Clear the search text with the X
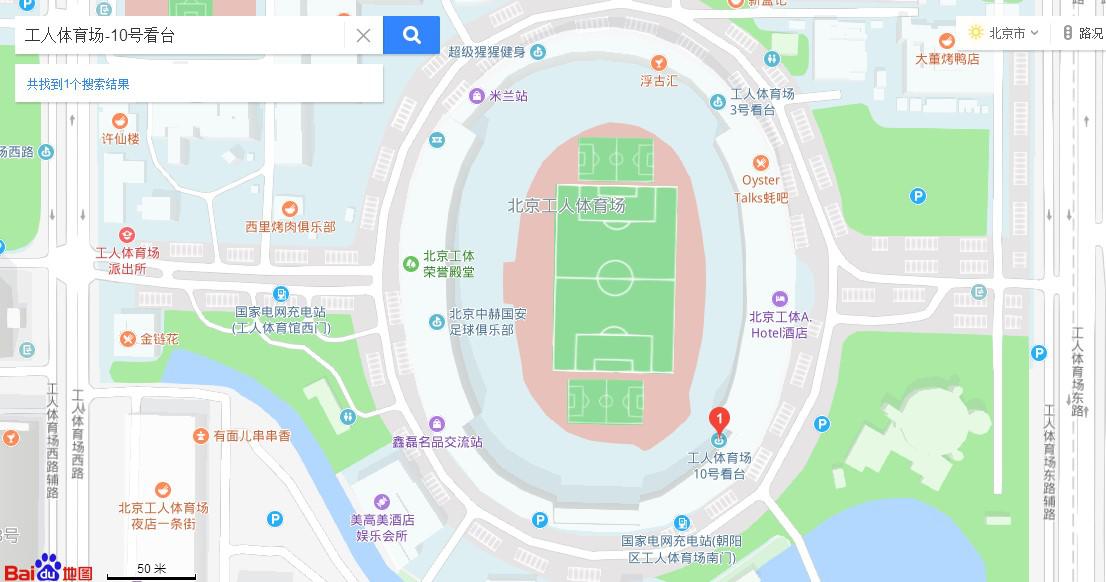This screenshot has height=582, width=1106. pos(363,36)
